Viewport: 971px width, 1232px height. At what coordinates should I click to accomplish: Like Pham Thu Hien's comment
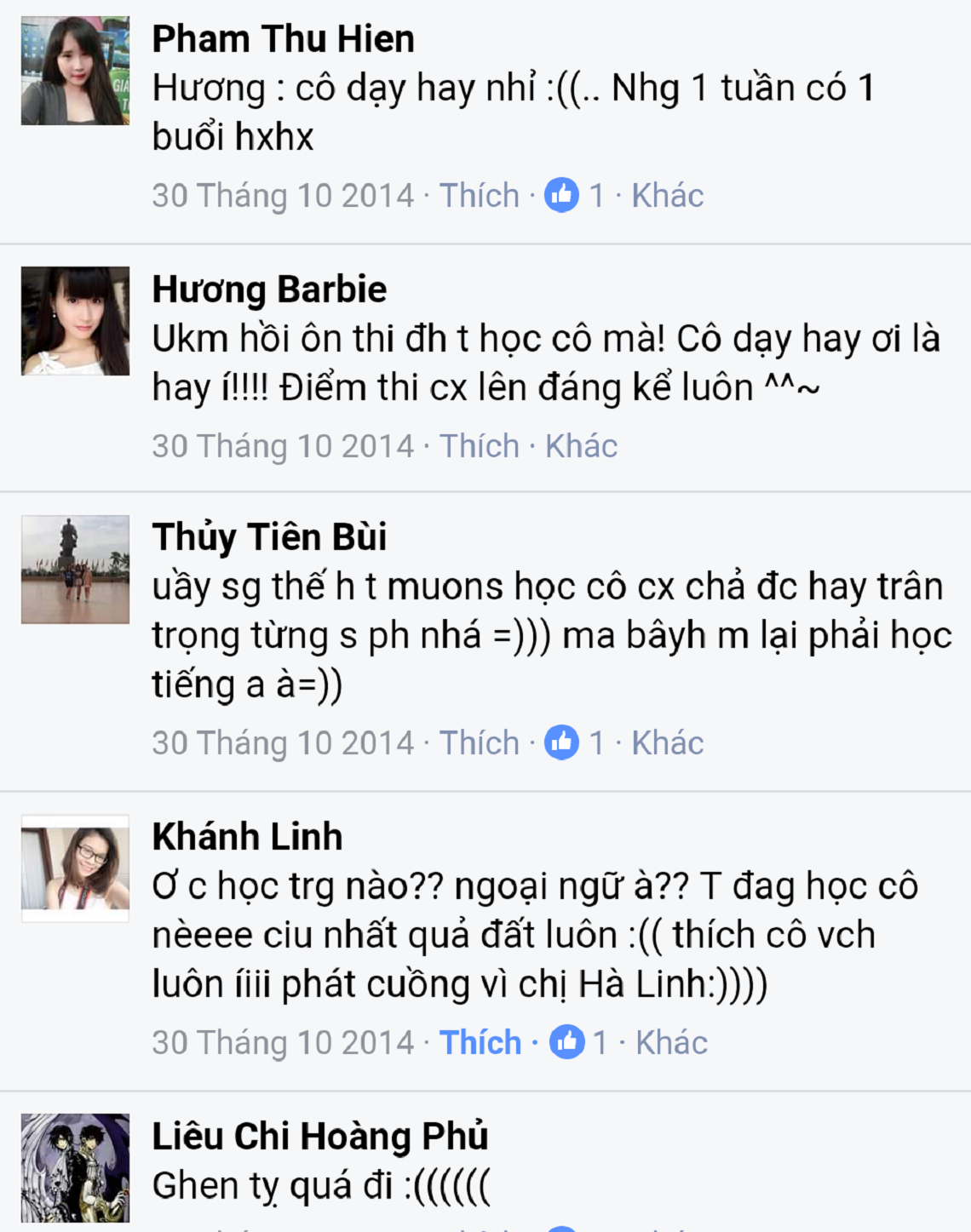pyautogui.click(x=479, y=196)
